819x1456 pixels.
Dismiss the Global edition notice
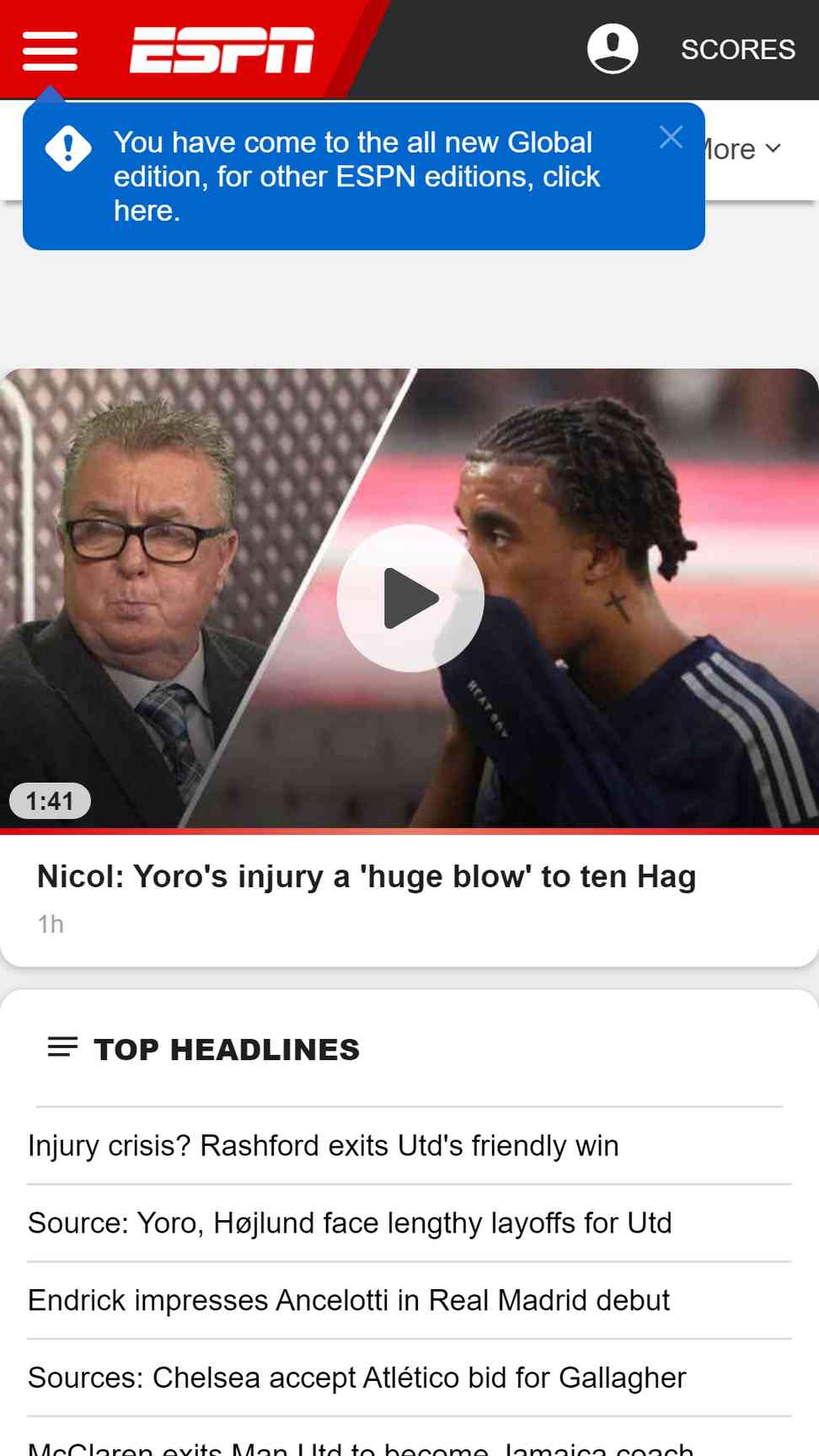point(671,137)
